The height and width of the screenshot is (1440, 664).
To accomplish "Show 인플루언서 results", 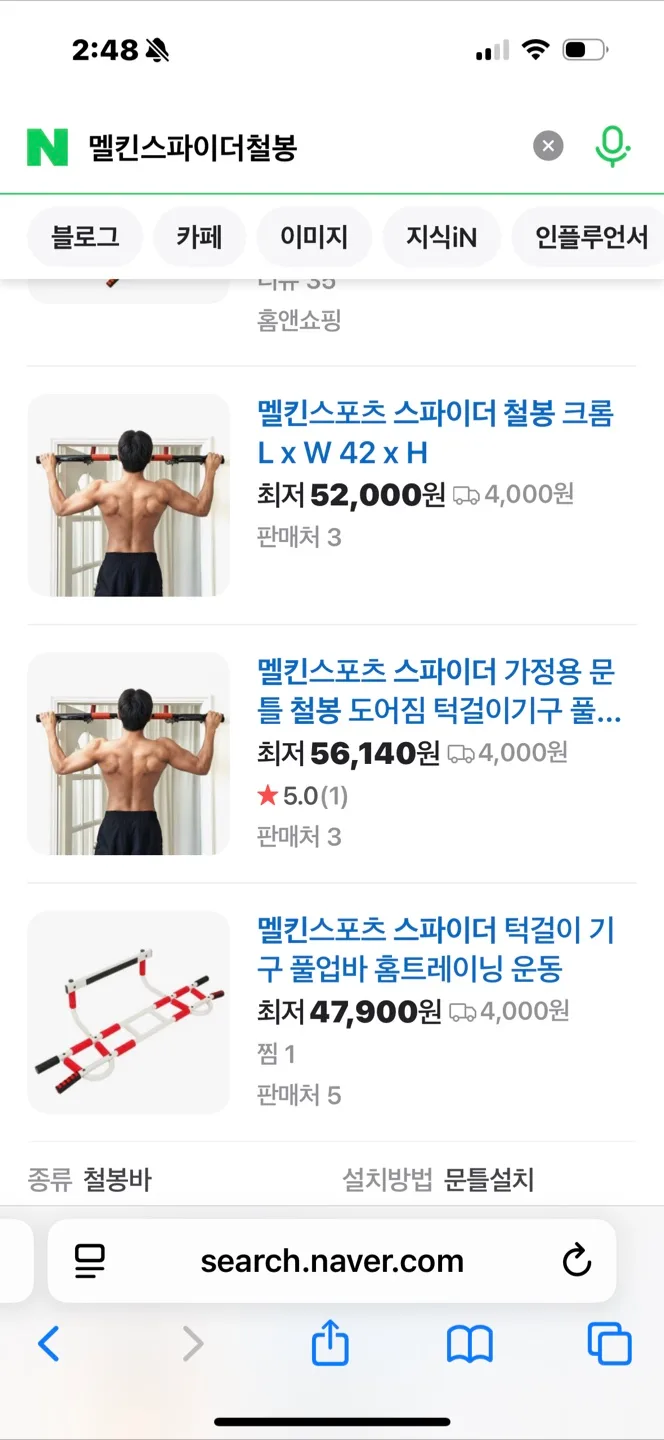I will [x=590, y=237].
